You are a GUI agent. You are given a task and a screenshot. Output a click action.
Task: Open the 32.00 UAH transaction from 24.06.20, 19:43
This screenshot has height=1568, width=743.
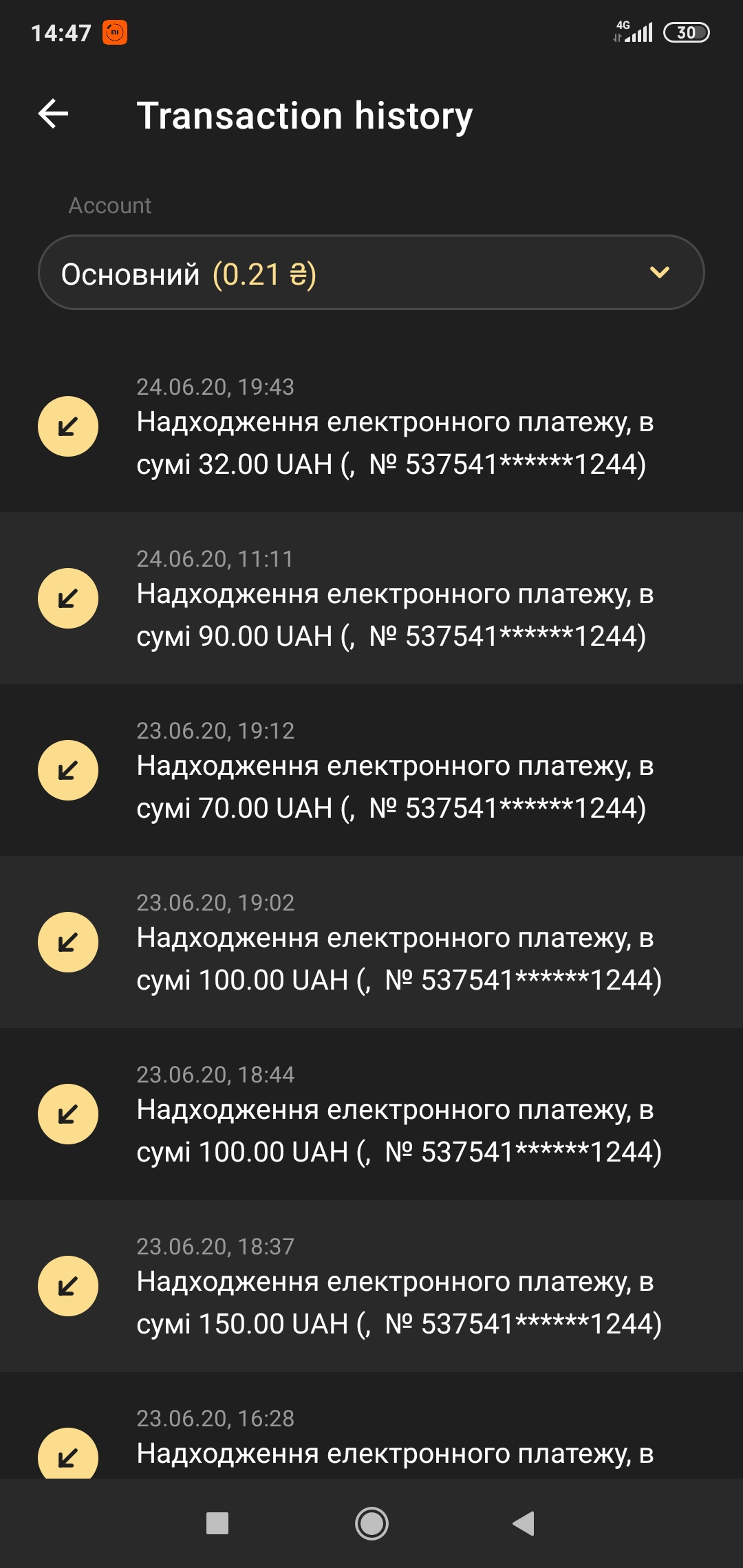click(371, 428)
